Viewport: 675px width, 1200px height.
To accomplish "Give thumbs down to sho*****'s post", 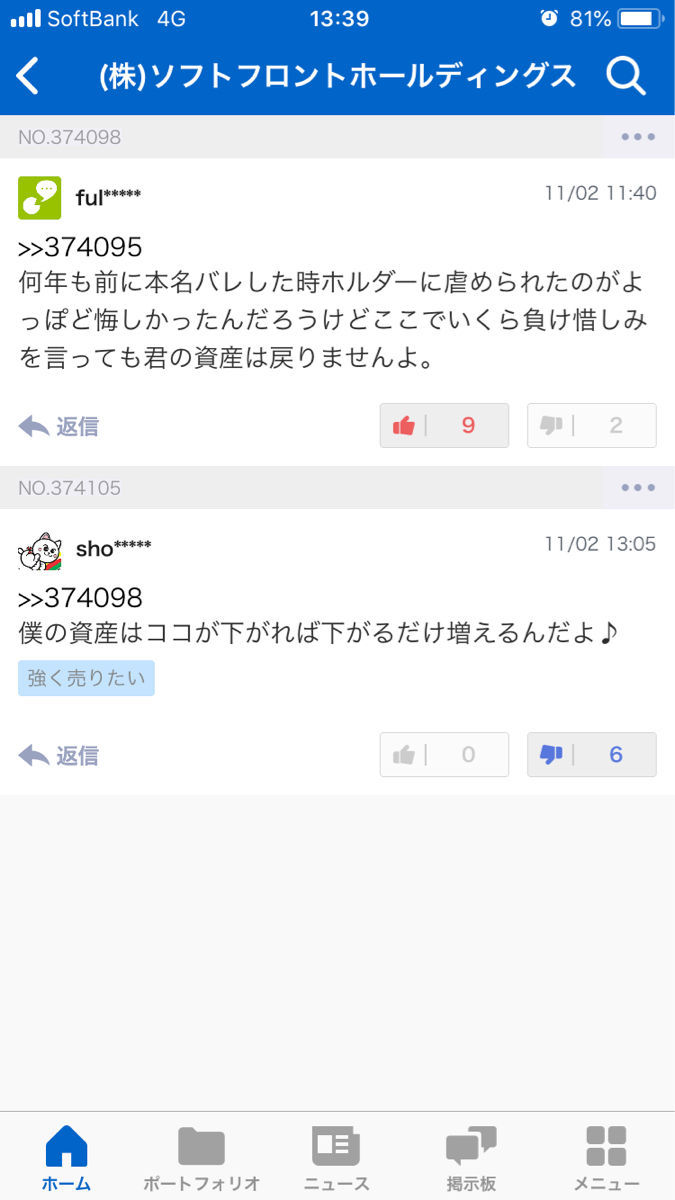I will coord(591,755).
